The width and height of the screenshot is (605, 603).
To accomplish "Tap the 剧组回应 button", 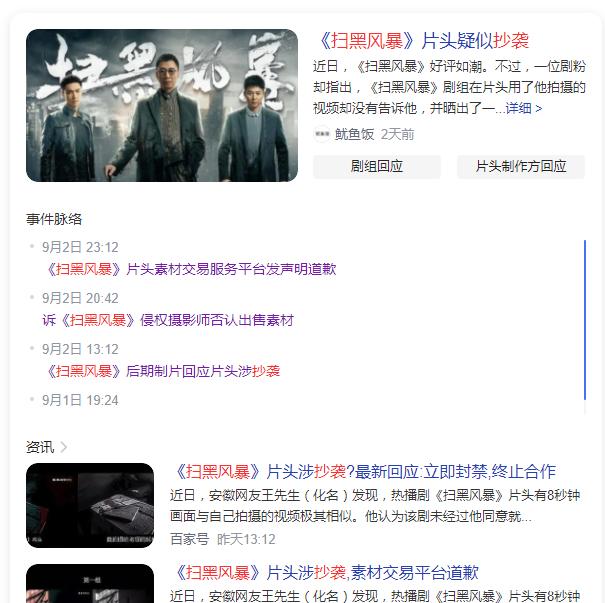I will tap(377, 166).
